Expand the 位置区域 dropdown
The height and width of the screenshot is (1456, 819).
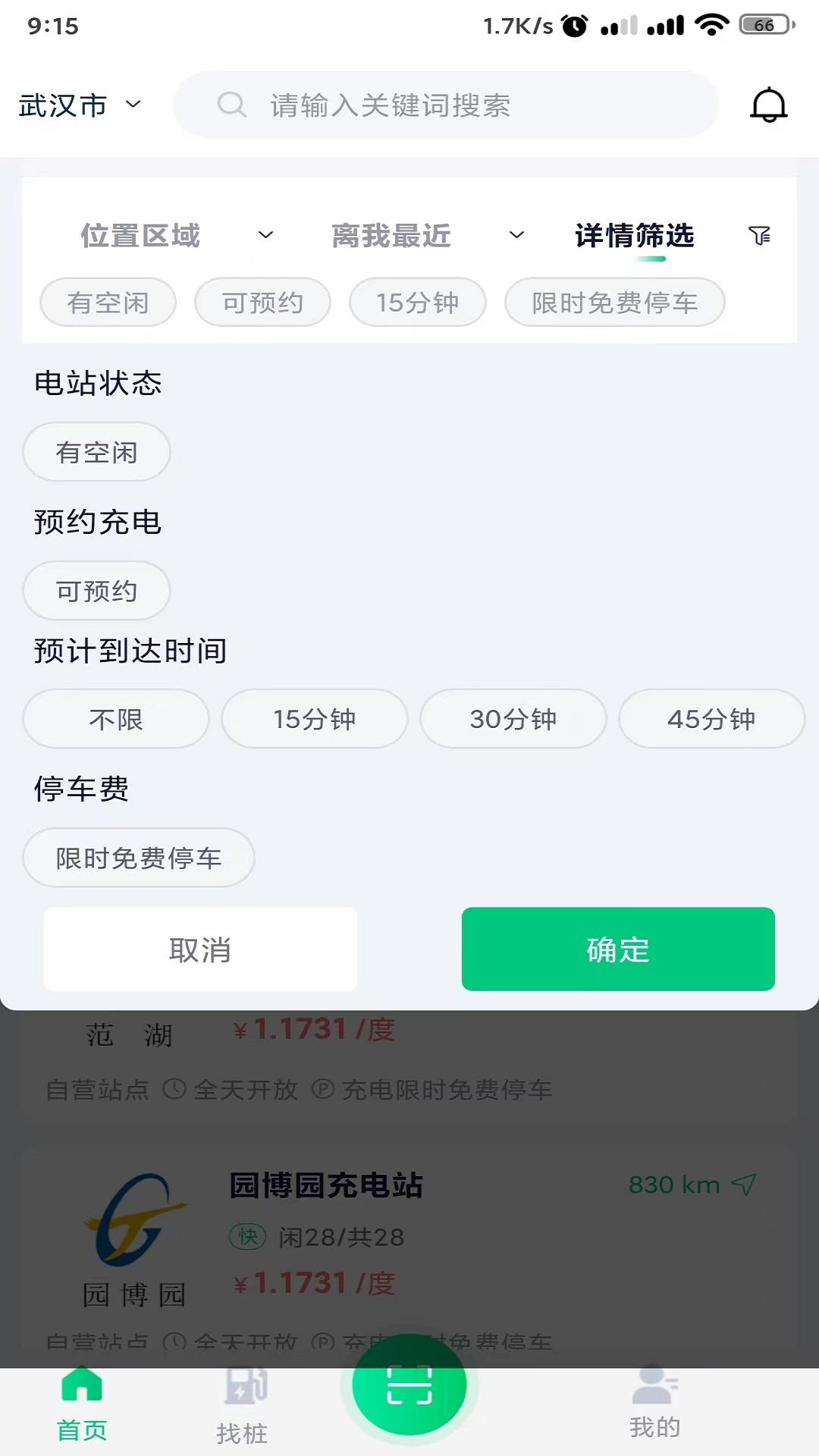coord(176,236)
